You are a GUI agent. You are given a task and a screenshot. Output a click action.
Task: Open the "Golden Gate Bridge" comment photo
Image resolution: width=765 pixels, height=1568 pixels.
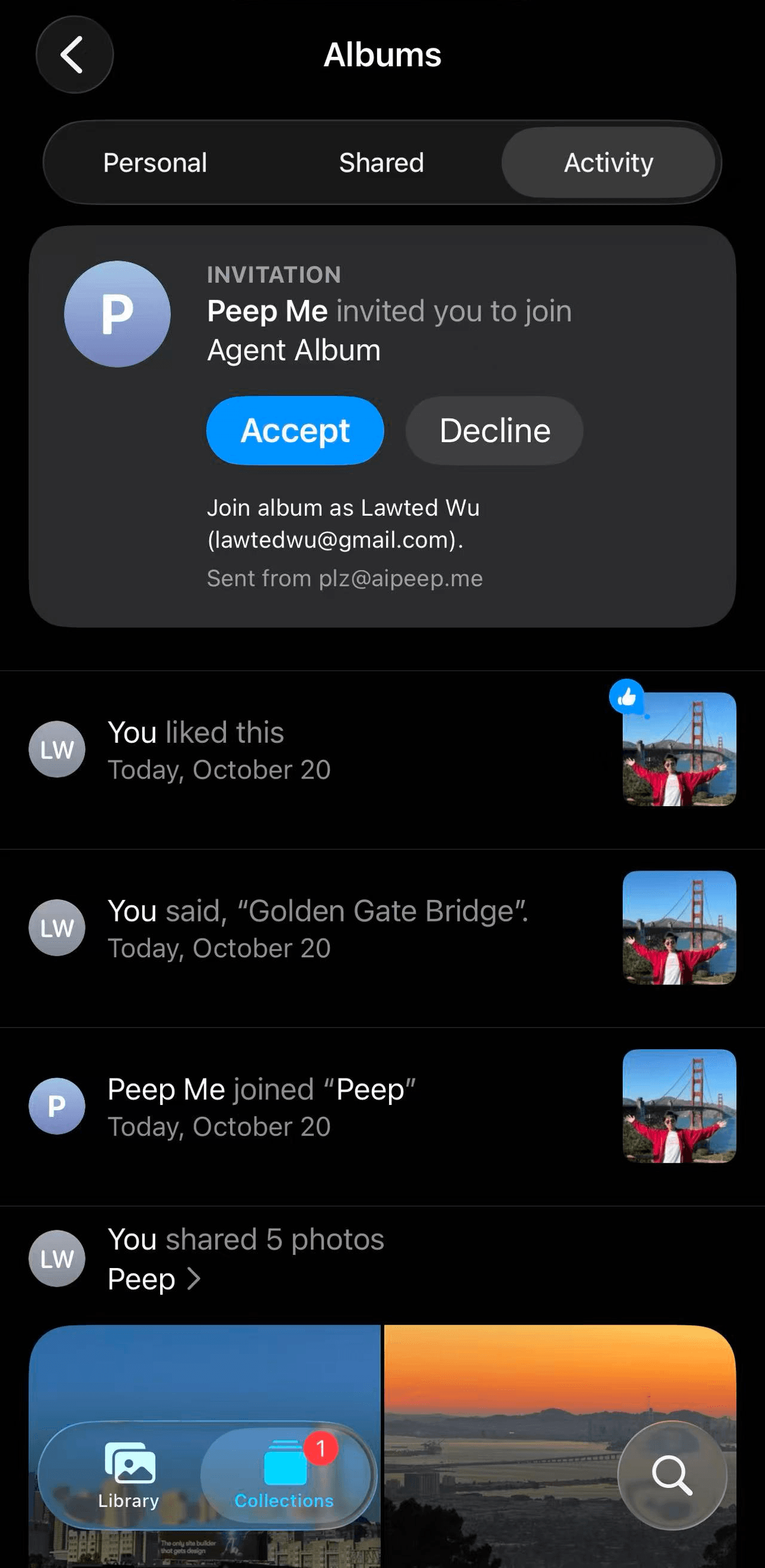click(678, 927)
